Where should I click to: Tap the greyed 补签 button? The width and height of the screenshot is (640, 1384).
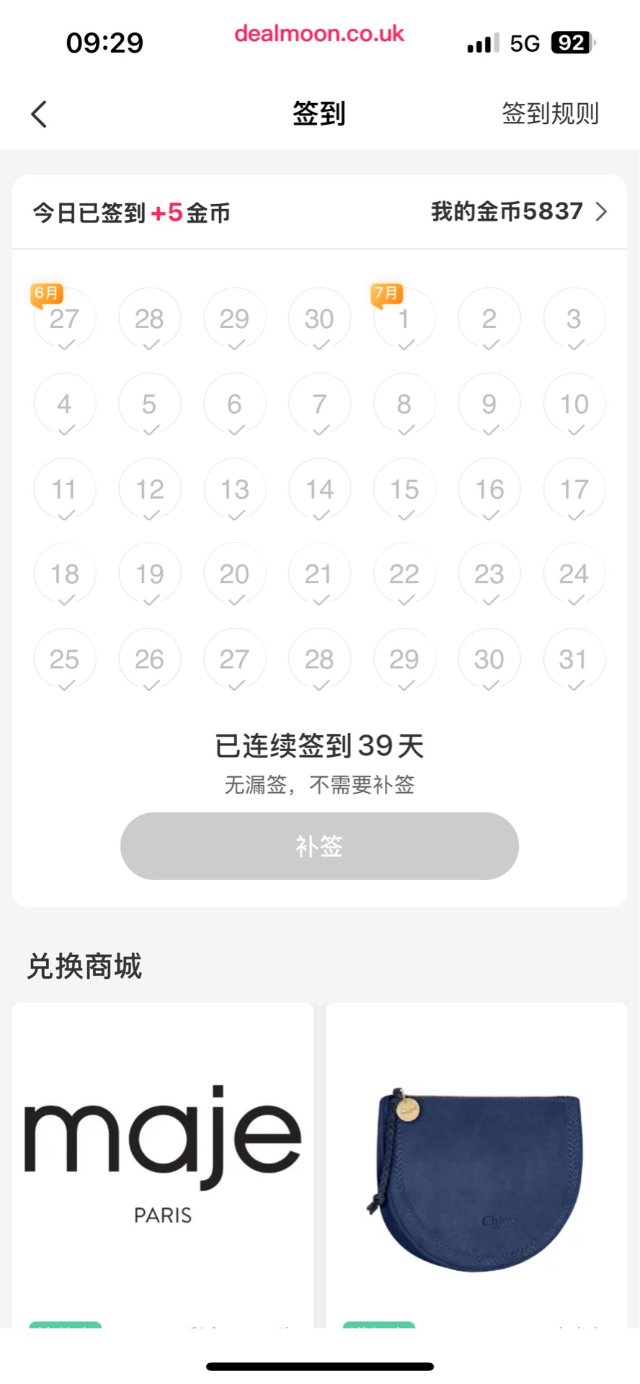tap(319, 846)
